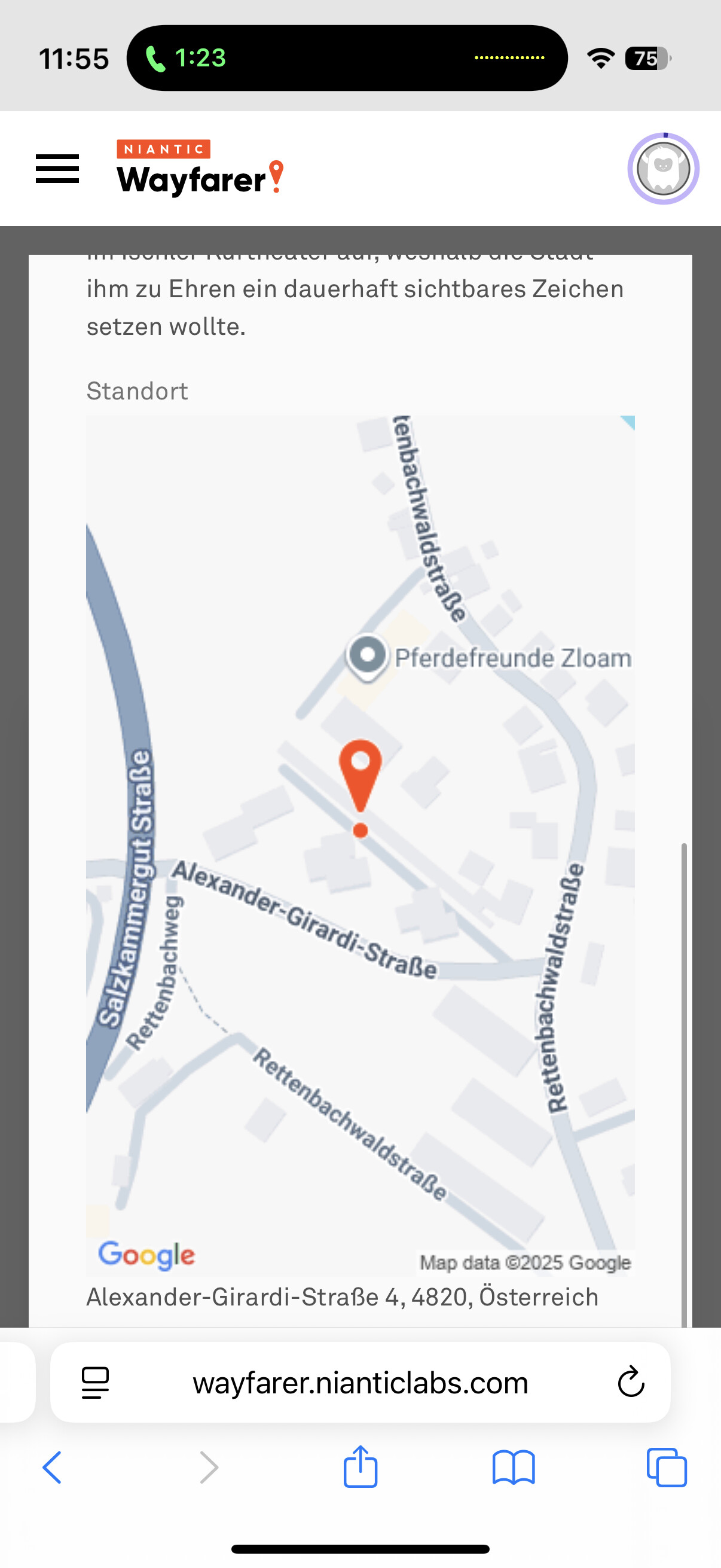Show all open tabs
Image resolution: width=721 pixels, height=1568 pixels.
[667, 1468]
